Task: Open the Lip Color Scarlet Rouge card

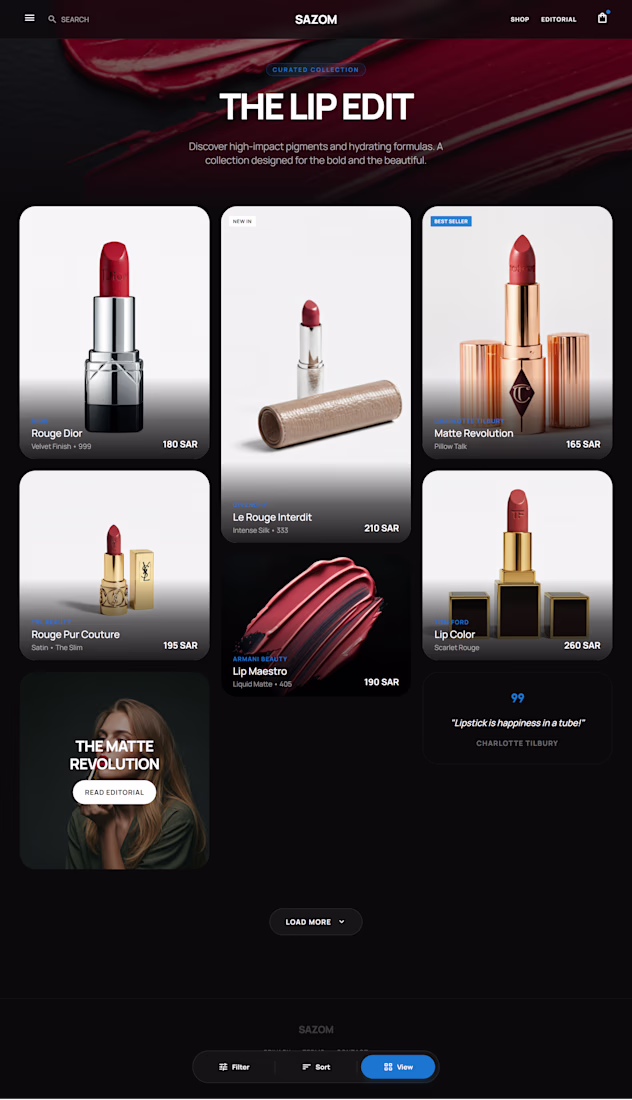Action: pyautogui.click(x=517, y=565)
